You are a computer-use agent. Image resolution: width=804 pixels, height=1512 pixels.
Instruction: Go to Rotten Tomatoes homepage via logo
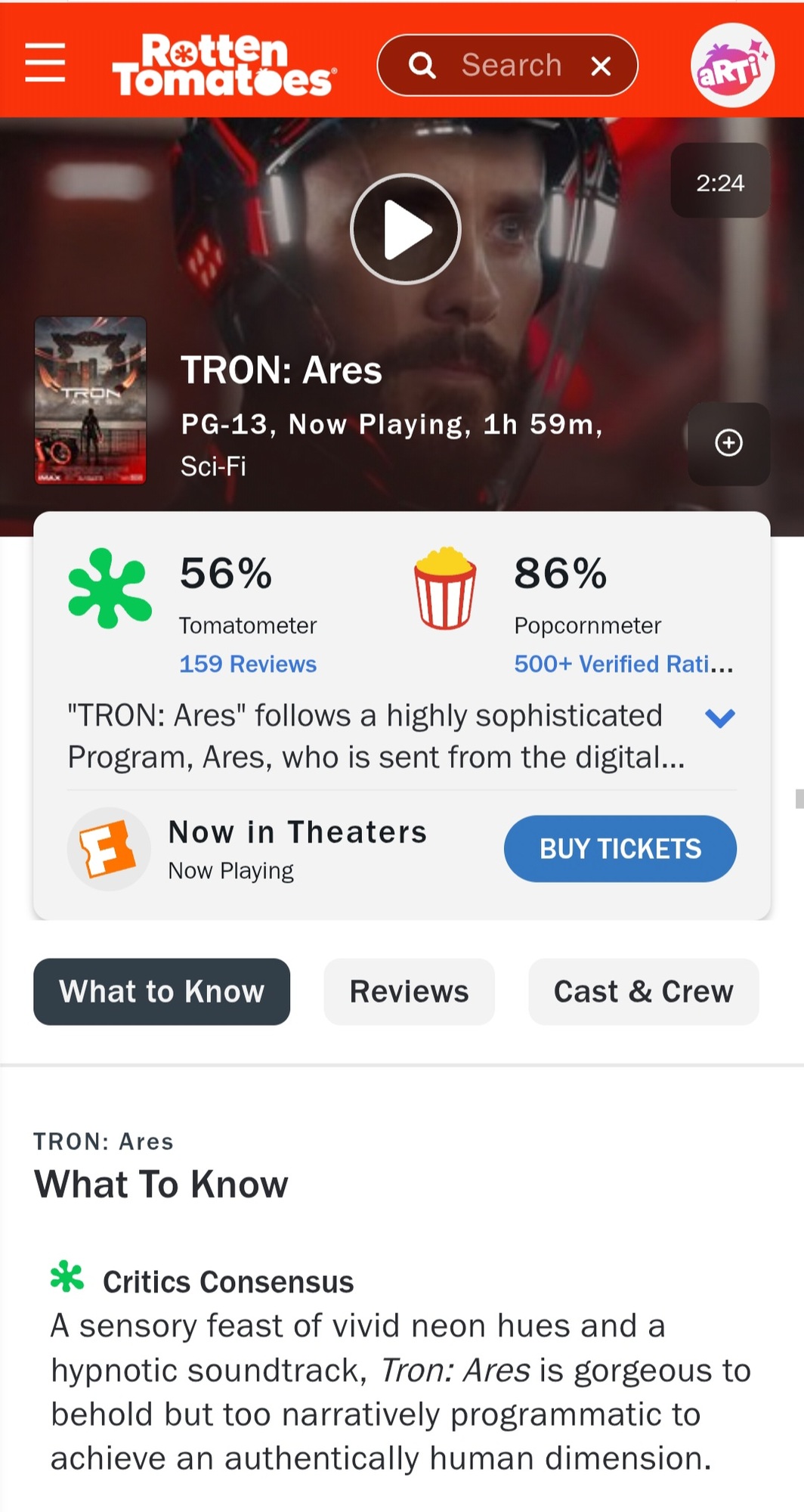pyautogui.click(x=223, y=66)
